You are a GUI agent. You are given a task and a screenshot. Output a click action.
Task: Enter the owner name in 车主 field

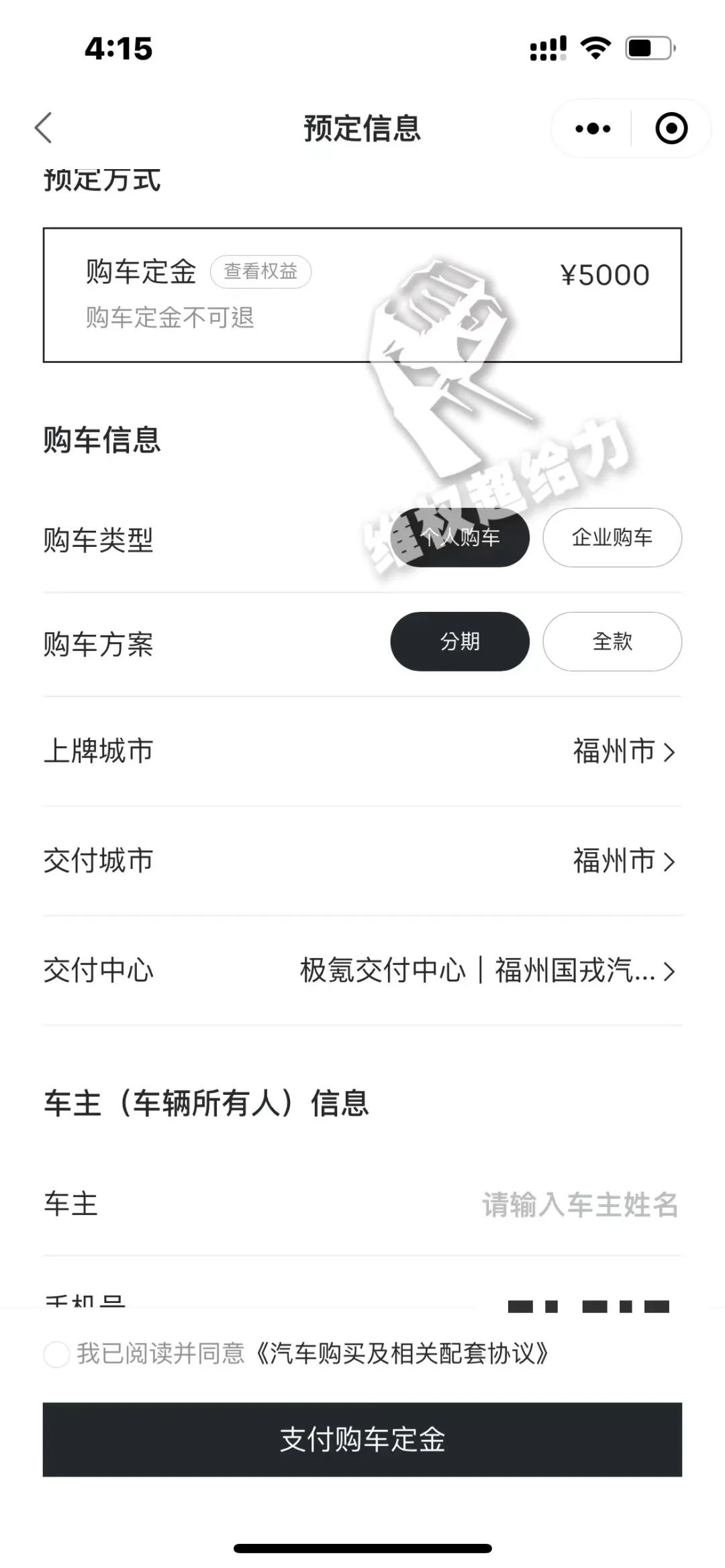tap(579, 1205)
